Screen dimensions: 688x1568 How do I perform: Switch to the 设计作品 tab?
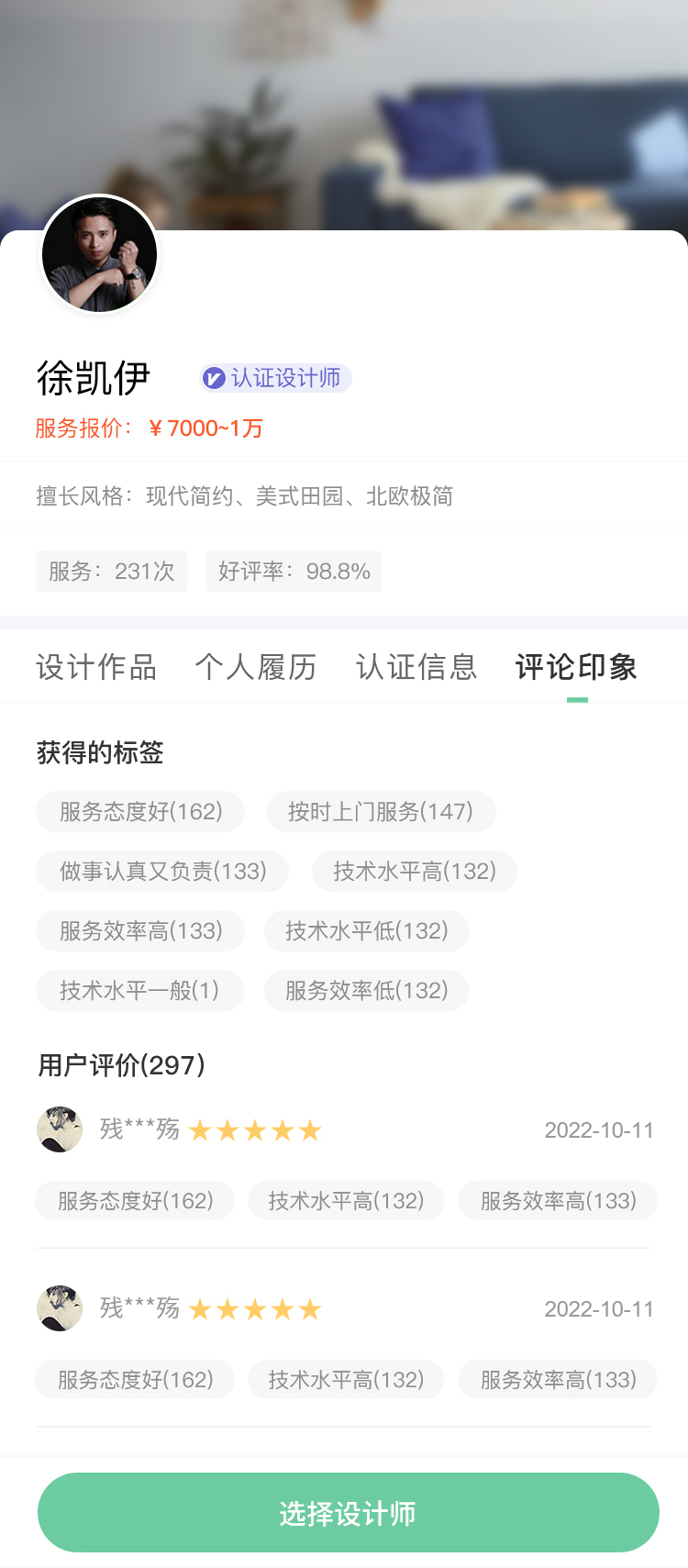click(96, 667)
